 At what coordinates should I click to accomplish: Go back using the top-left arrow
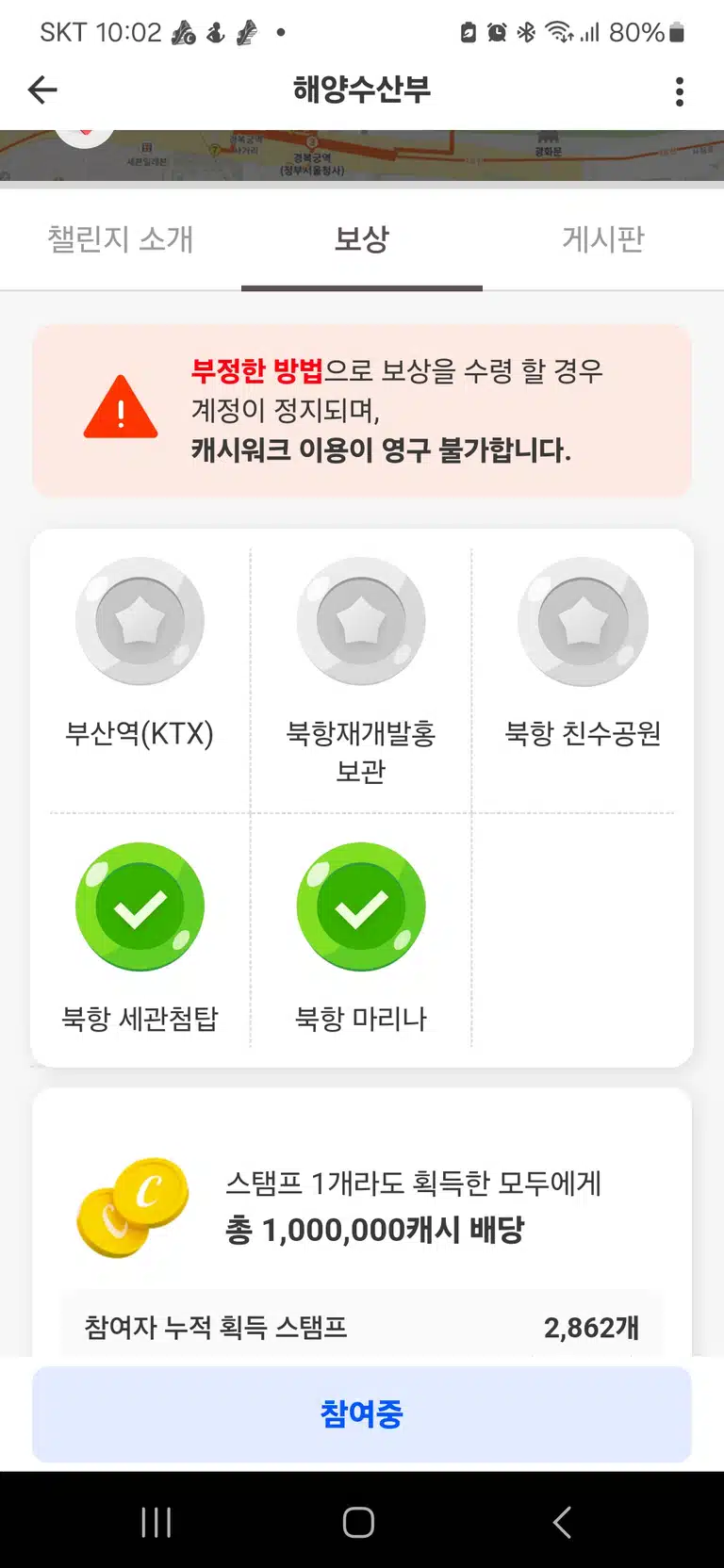coord(42,90)
